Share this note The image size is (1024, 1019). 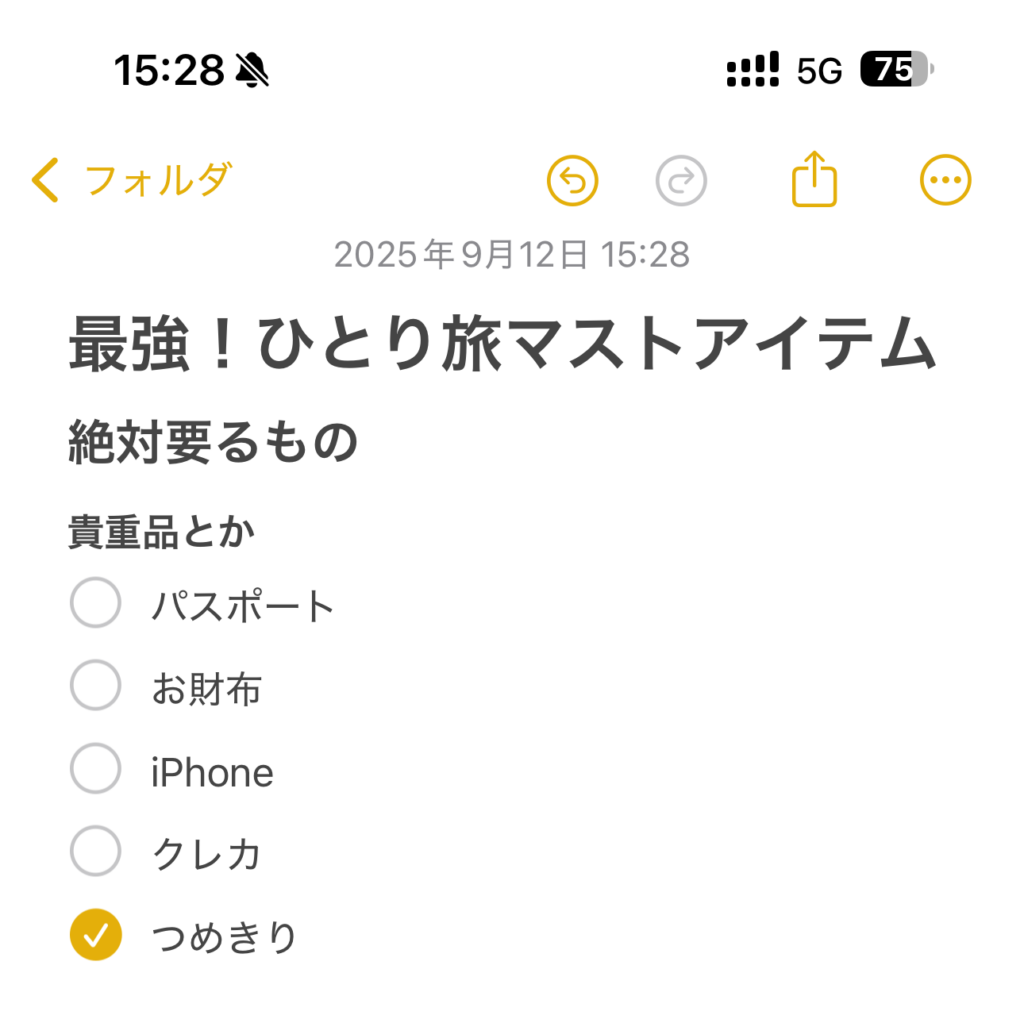pos(814,179)
